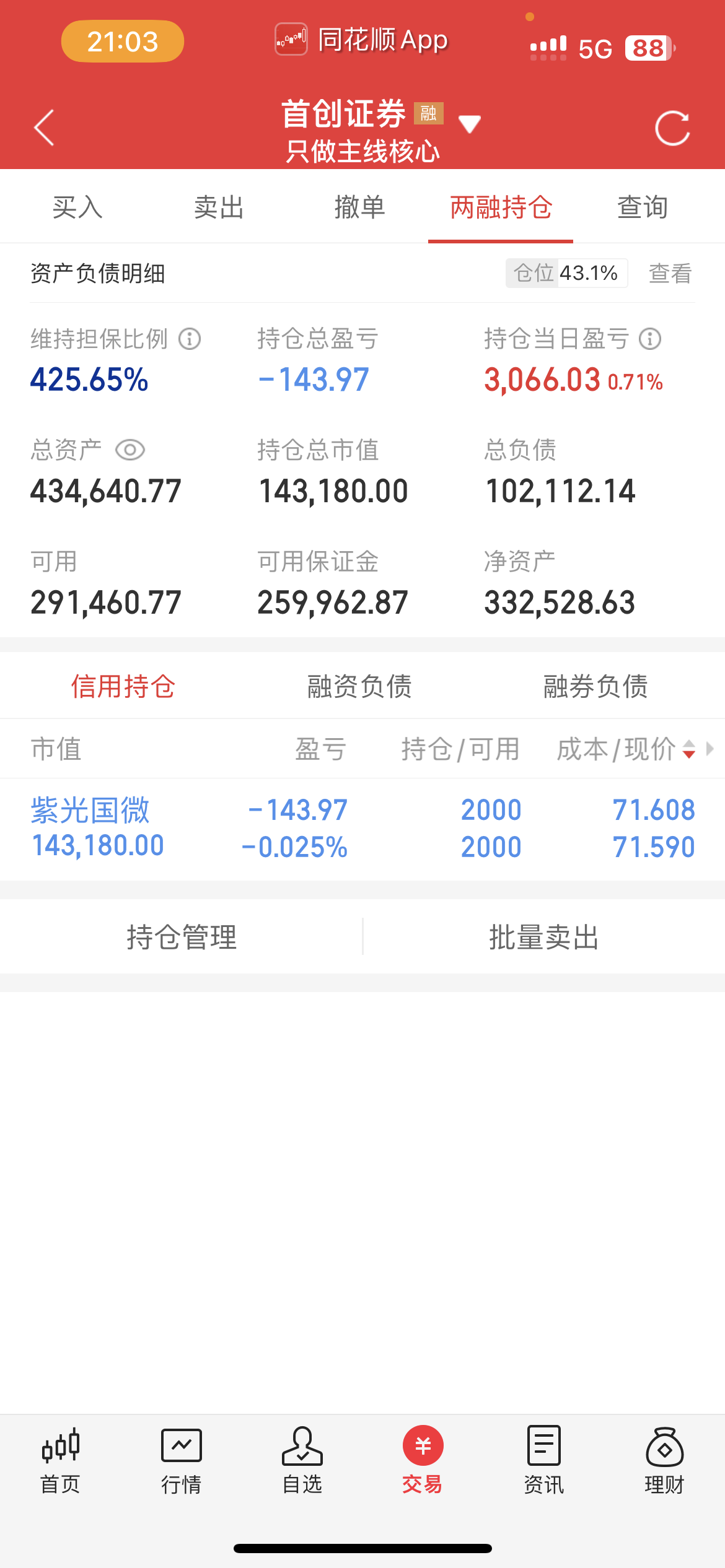
Task: Show info about 持仓当日盈亏
Action: tap(650, 339)
